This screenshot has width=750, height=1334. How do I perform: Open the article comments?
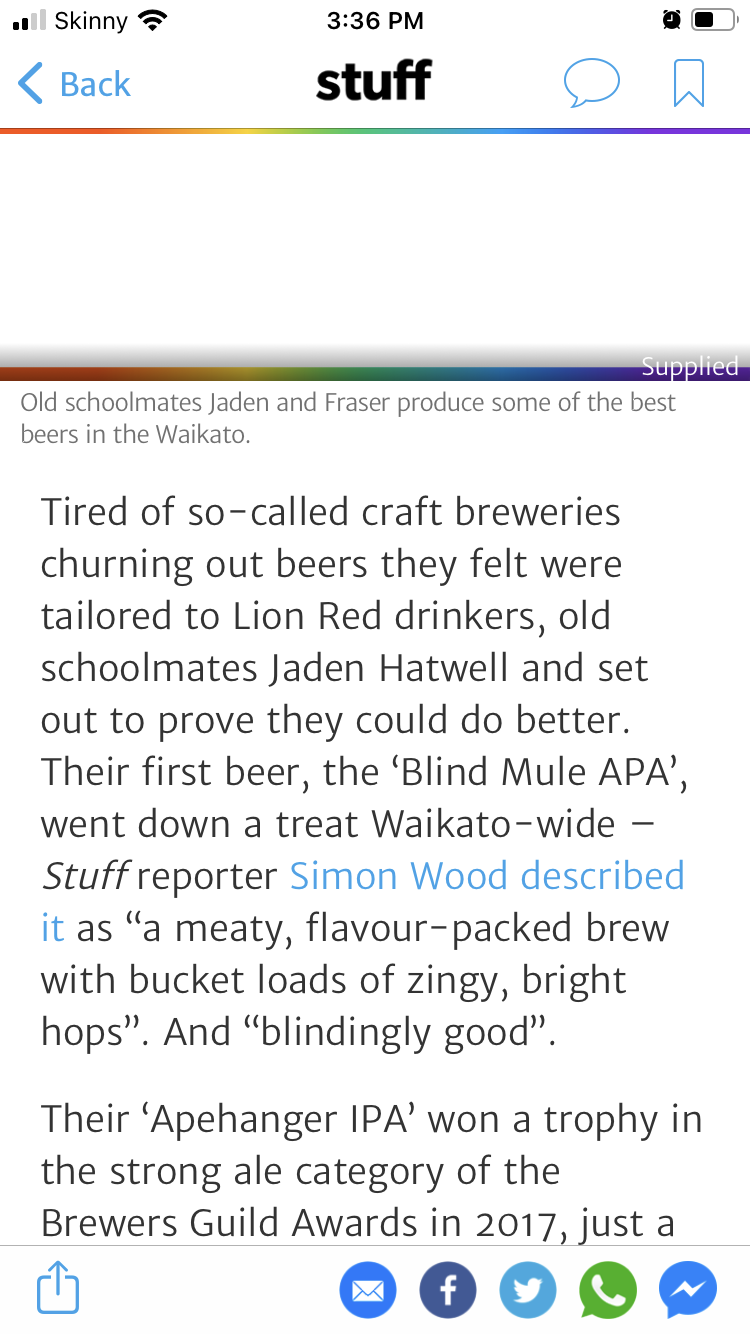click(x=591, y=83)
